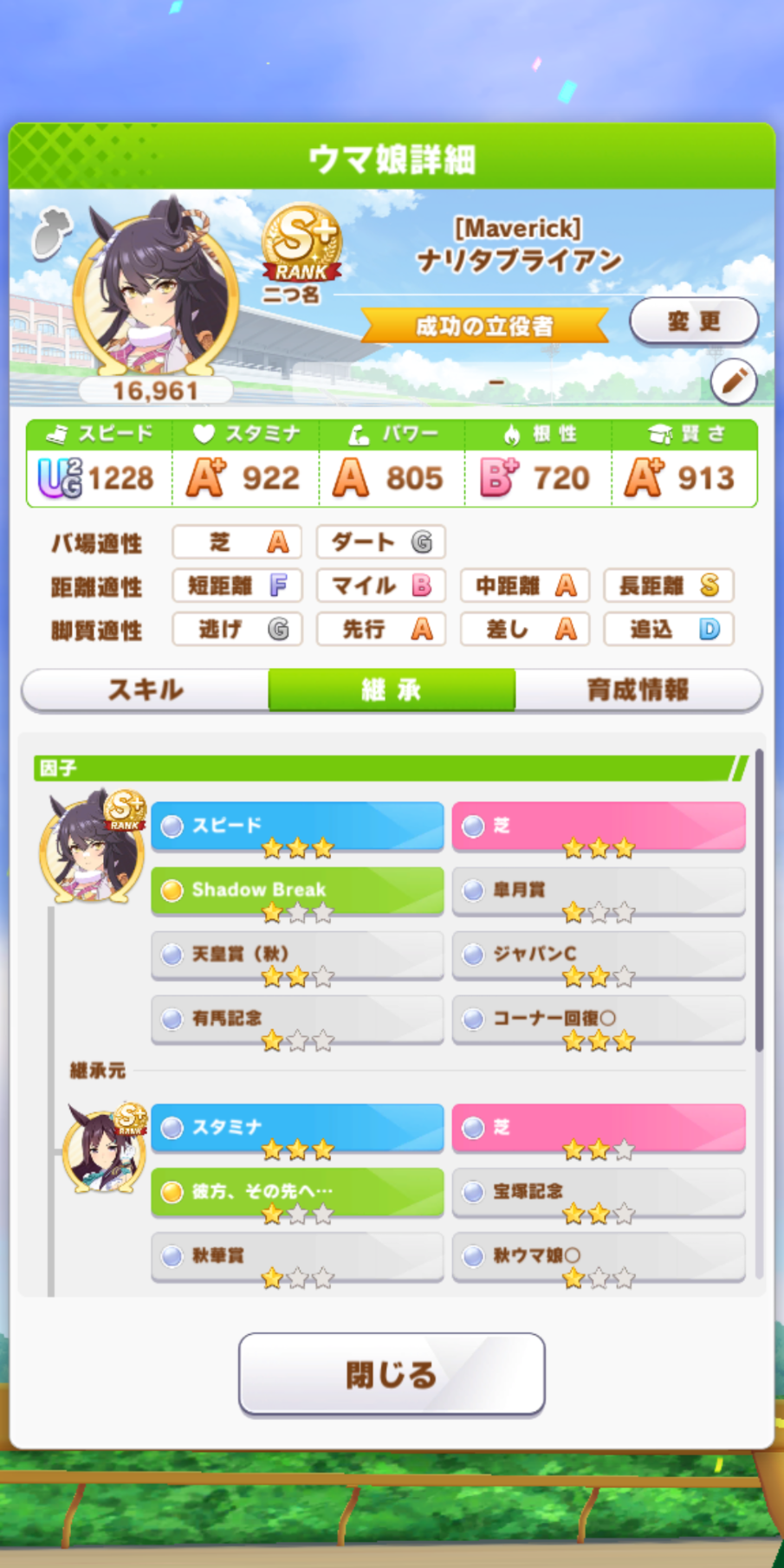View the Shadow Break factor details
The height and width of the screenshot is (1568, 784).
pos(297,891)
